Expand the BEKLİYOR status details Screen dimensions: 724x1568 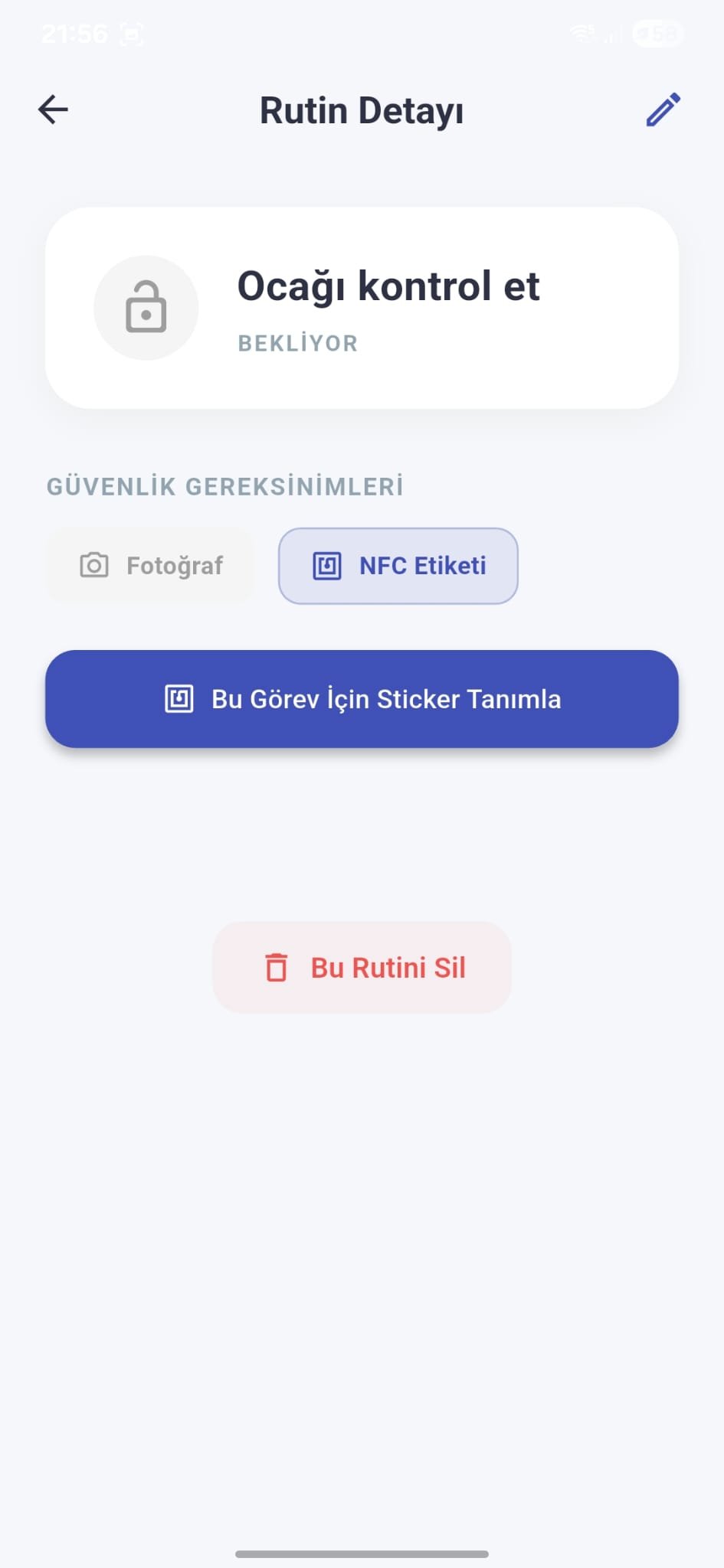tap(297, 342)
